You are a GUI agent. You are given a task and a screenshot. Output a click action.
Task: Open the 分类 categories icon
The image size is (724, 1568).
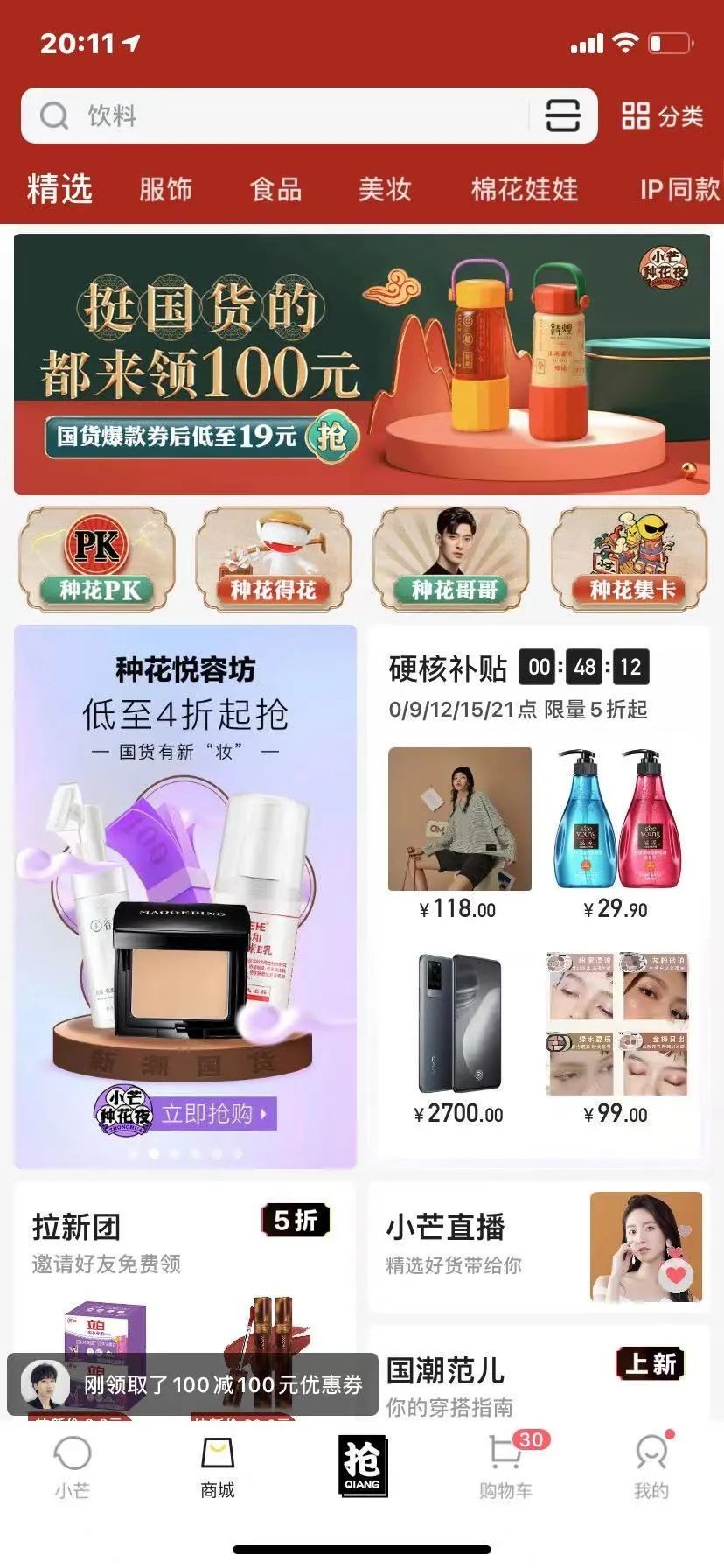click(662, 115)
